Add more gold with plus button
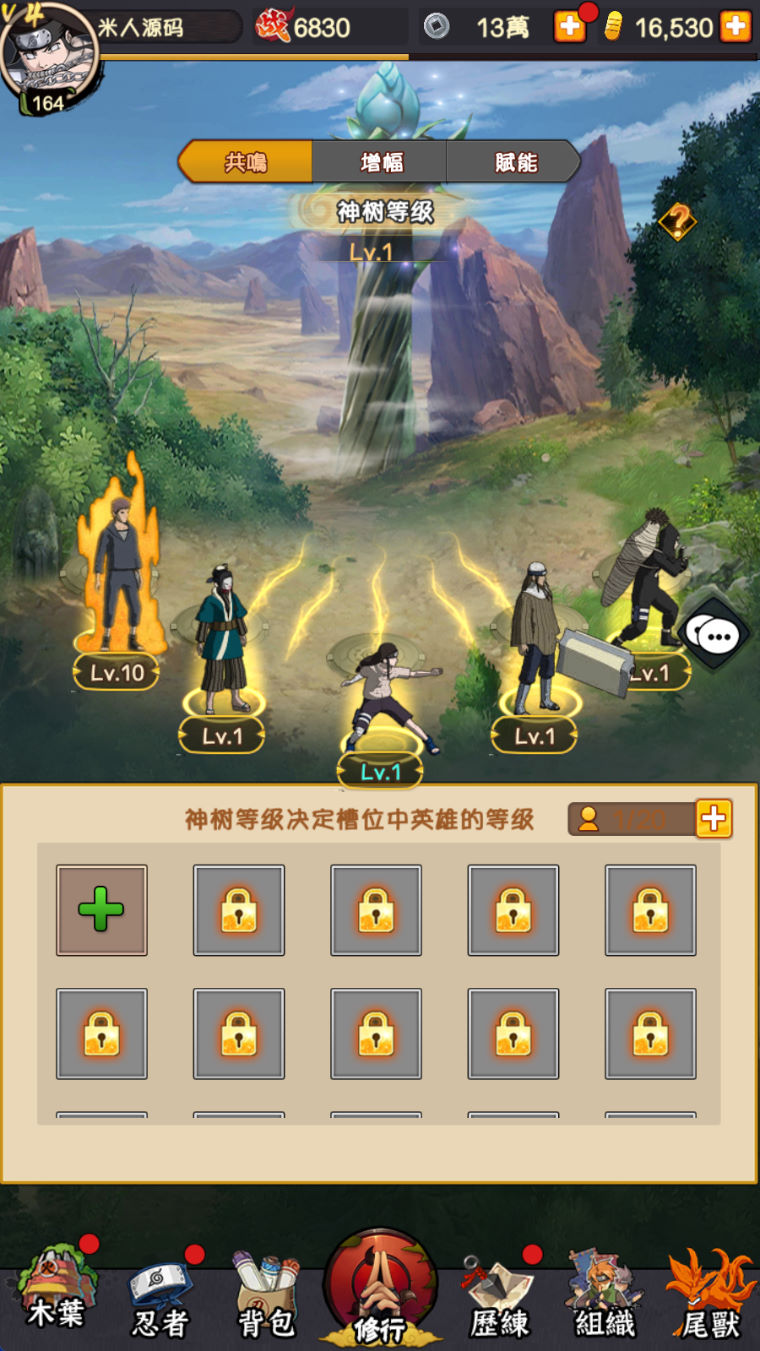 [x=735, y=27]
